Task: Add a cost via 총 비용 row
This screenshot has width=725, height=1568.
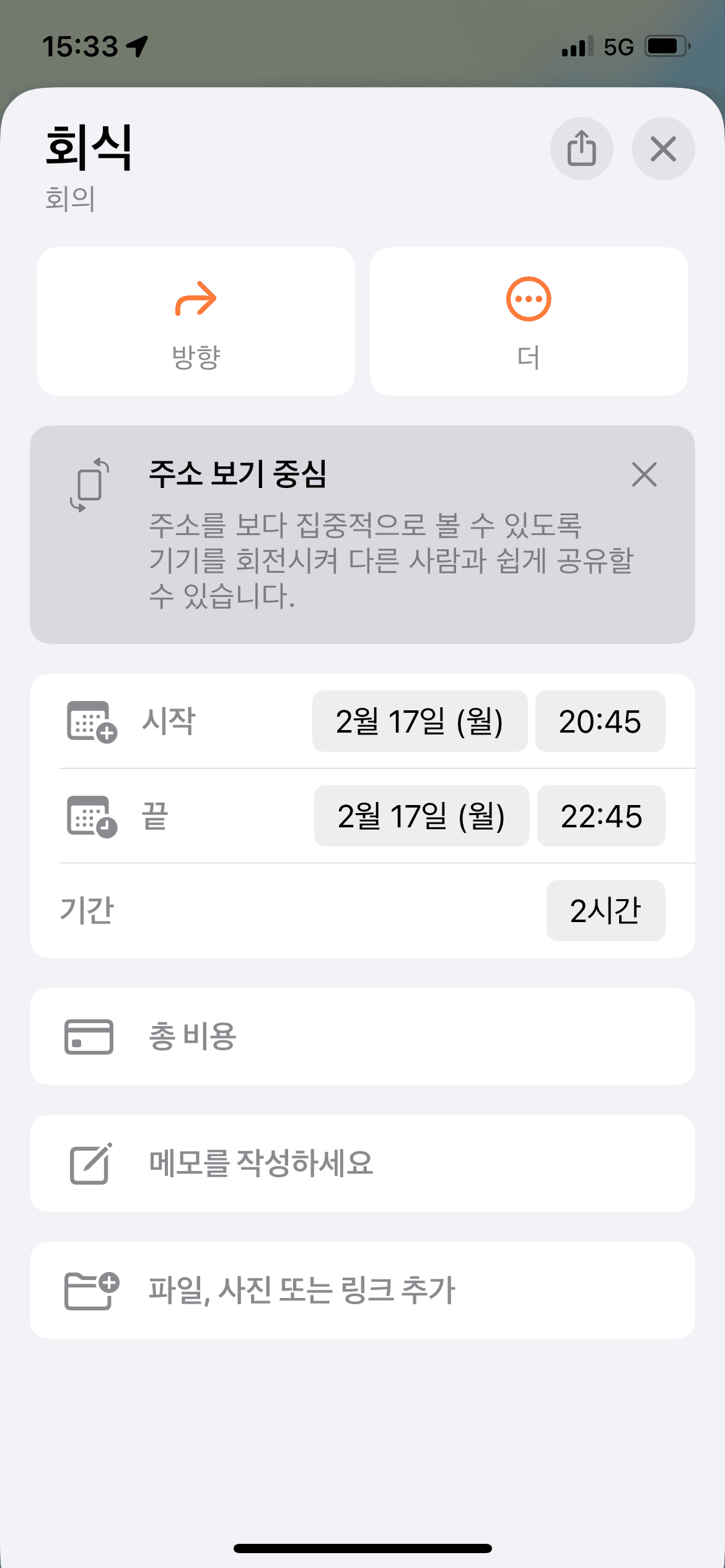Action: tap(362, 1037)
